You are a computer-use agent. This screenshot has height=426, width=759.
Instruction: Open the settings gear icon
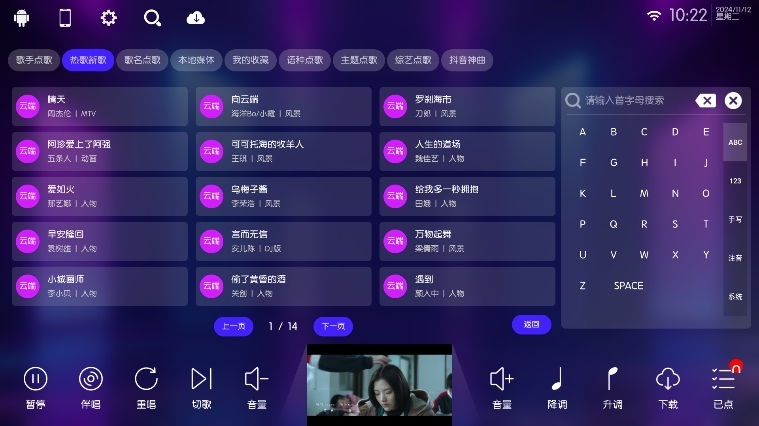pyautogui.click(x=109, y=17)
